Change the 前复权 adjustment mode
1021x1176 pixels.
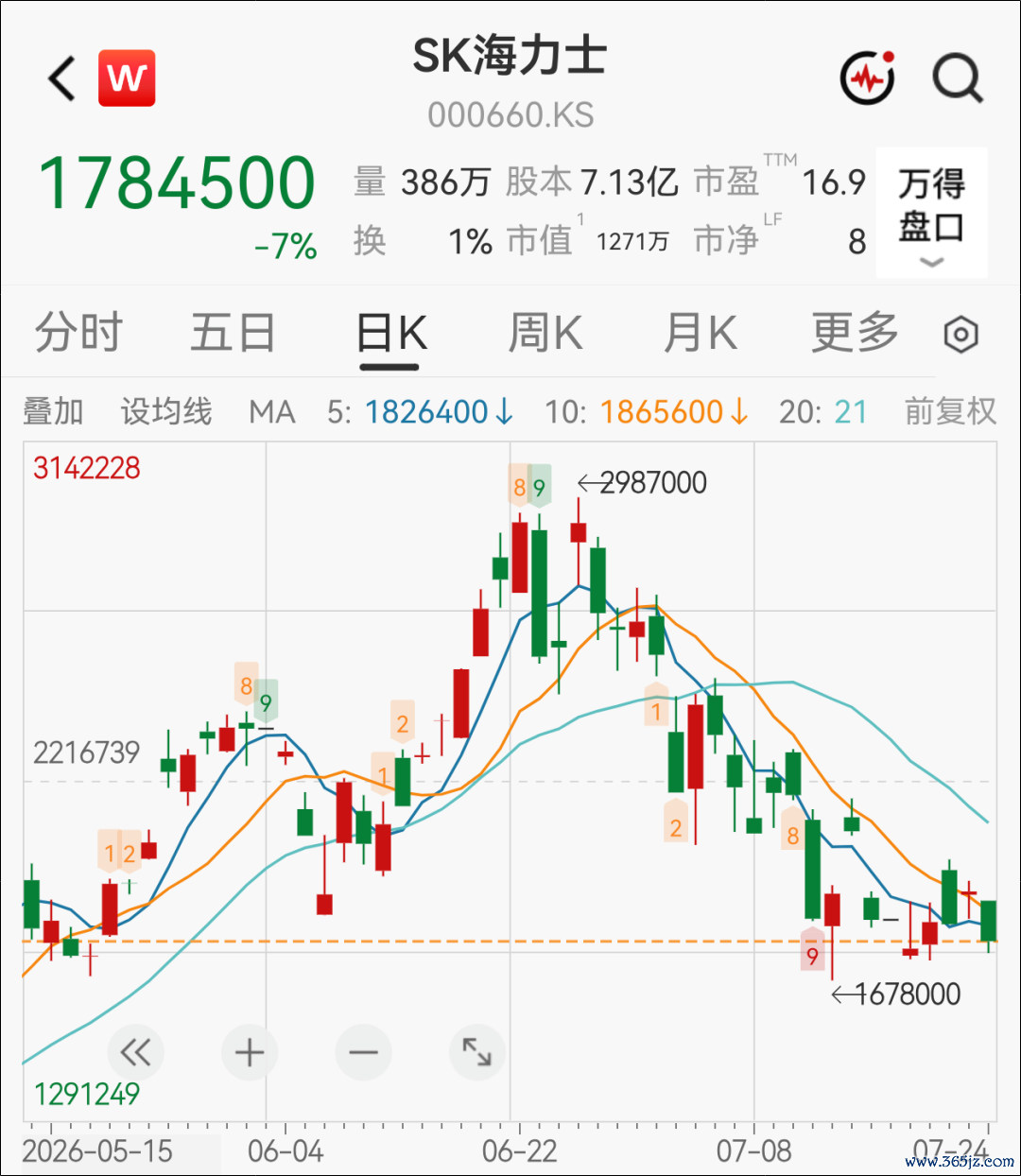click(x=950, y=412)
